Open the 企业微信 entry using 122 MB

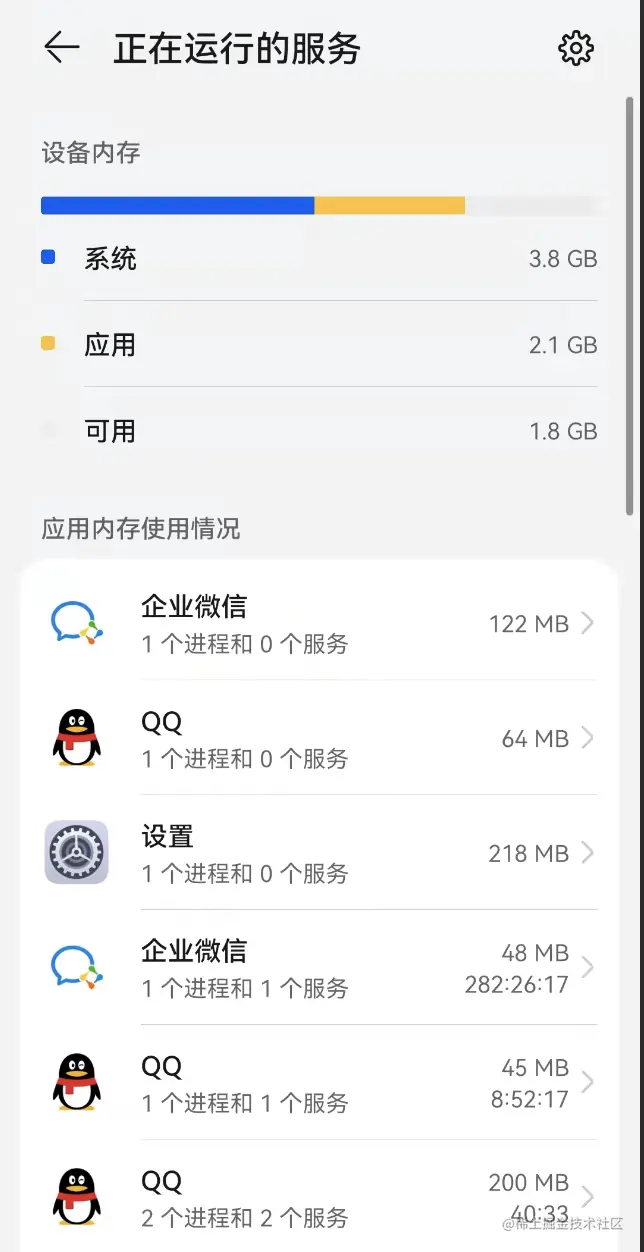click(320, 624)
